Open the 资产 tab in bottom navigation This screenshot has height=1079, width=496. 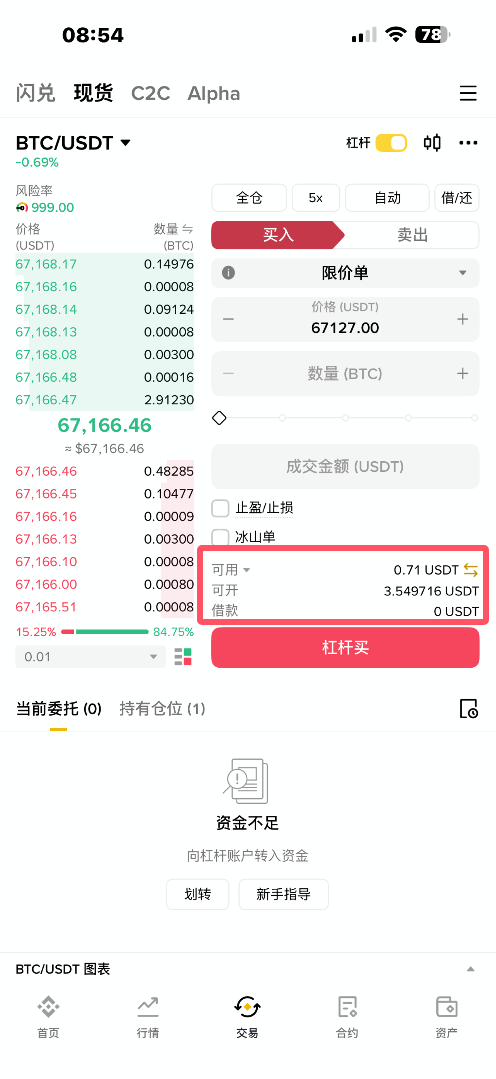pyautogui.click(x=446, y=1016)
